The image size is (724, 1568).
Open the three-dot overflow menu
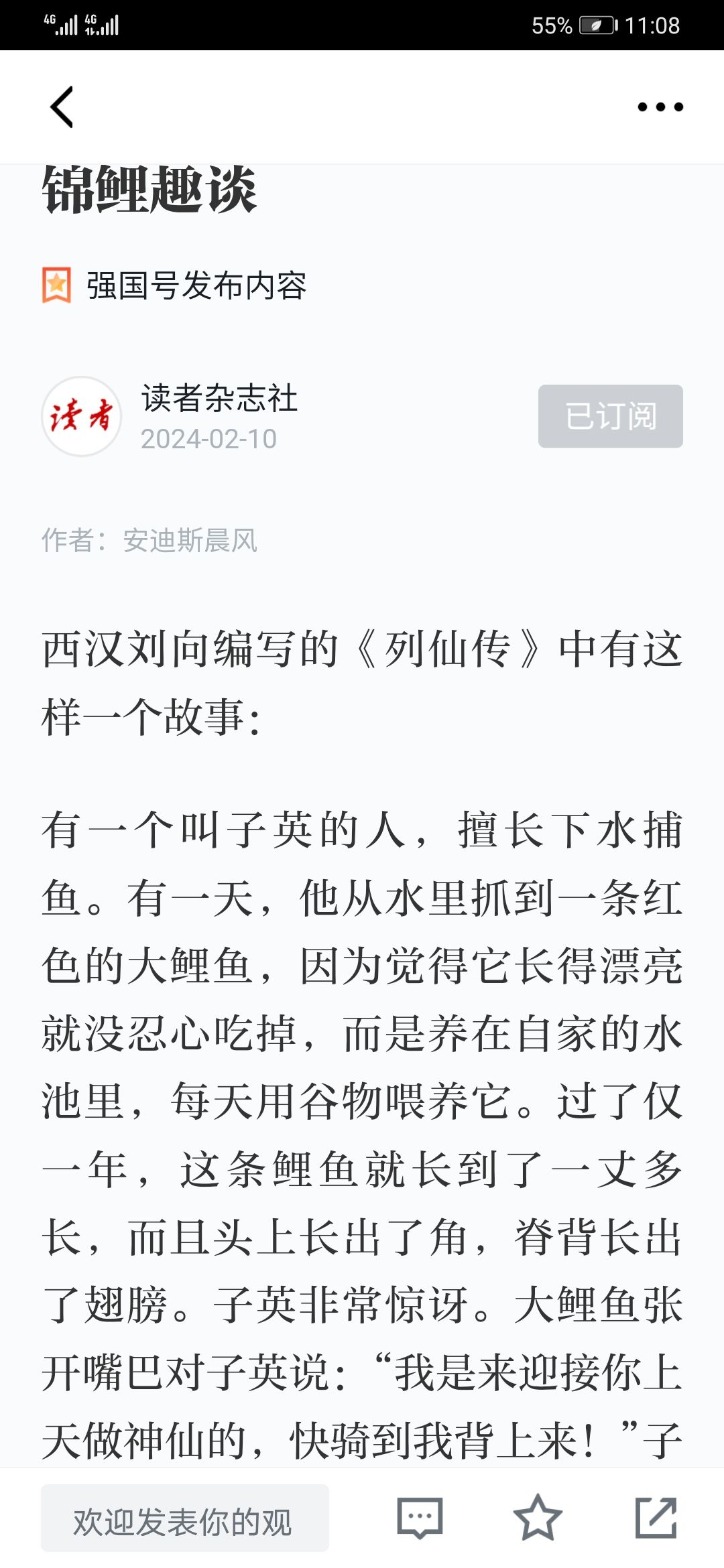(660, 107)
